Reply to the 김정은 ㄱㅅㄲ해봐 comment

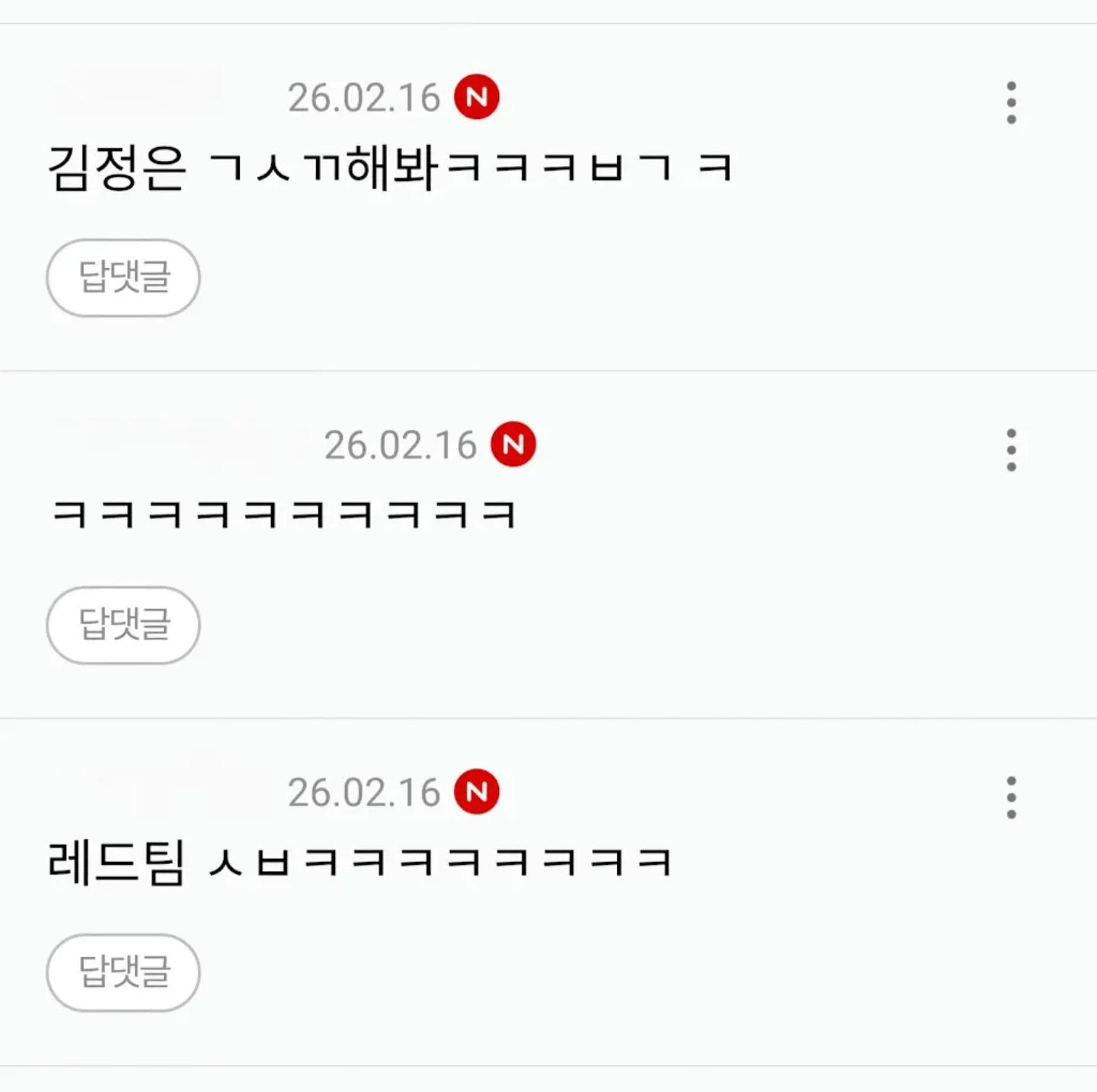tap(123, 277)
